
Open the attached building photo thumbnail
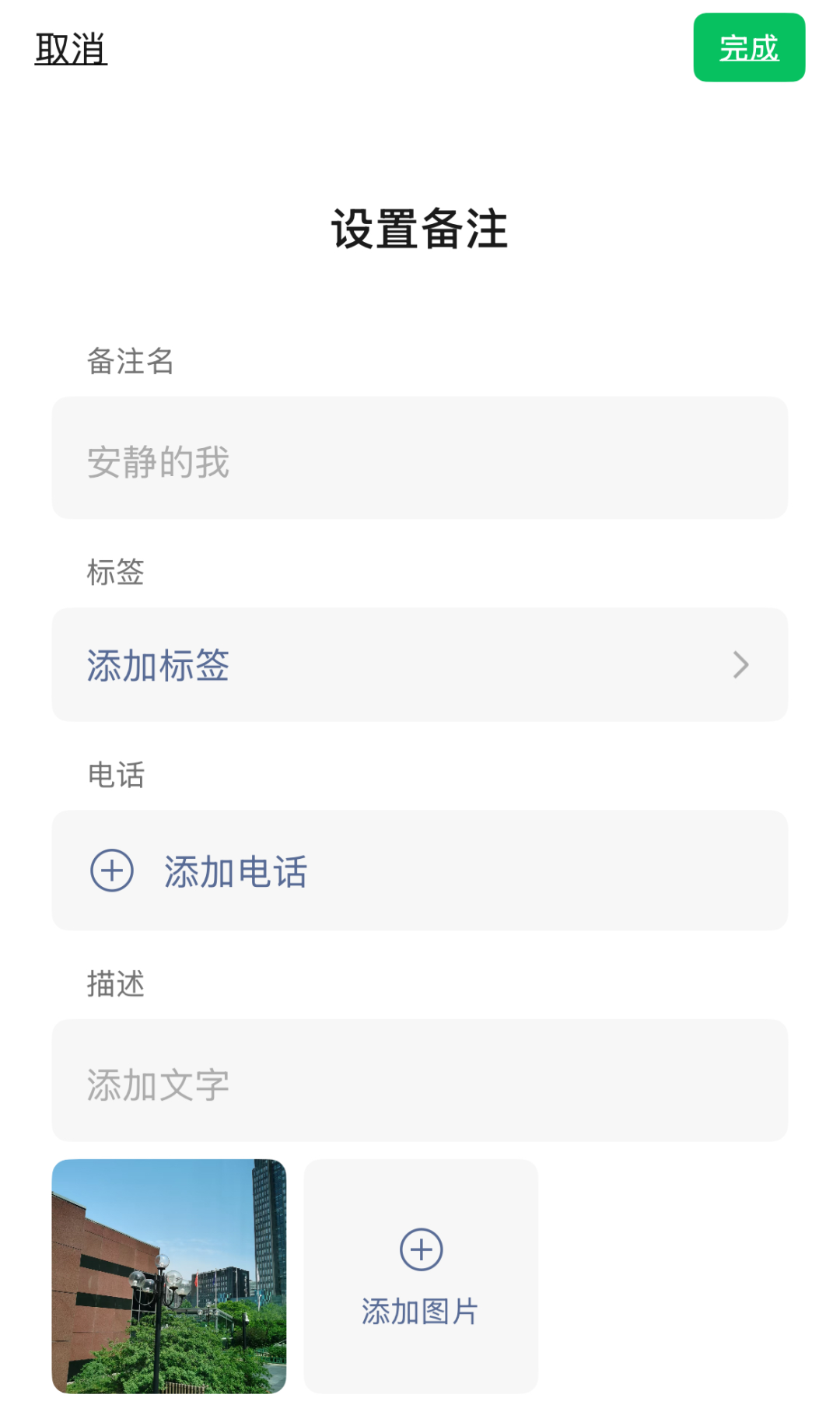tap(169, 1277)
